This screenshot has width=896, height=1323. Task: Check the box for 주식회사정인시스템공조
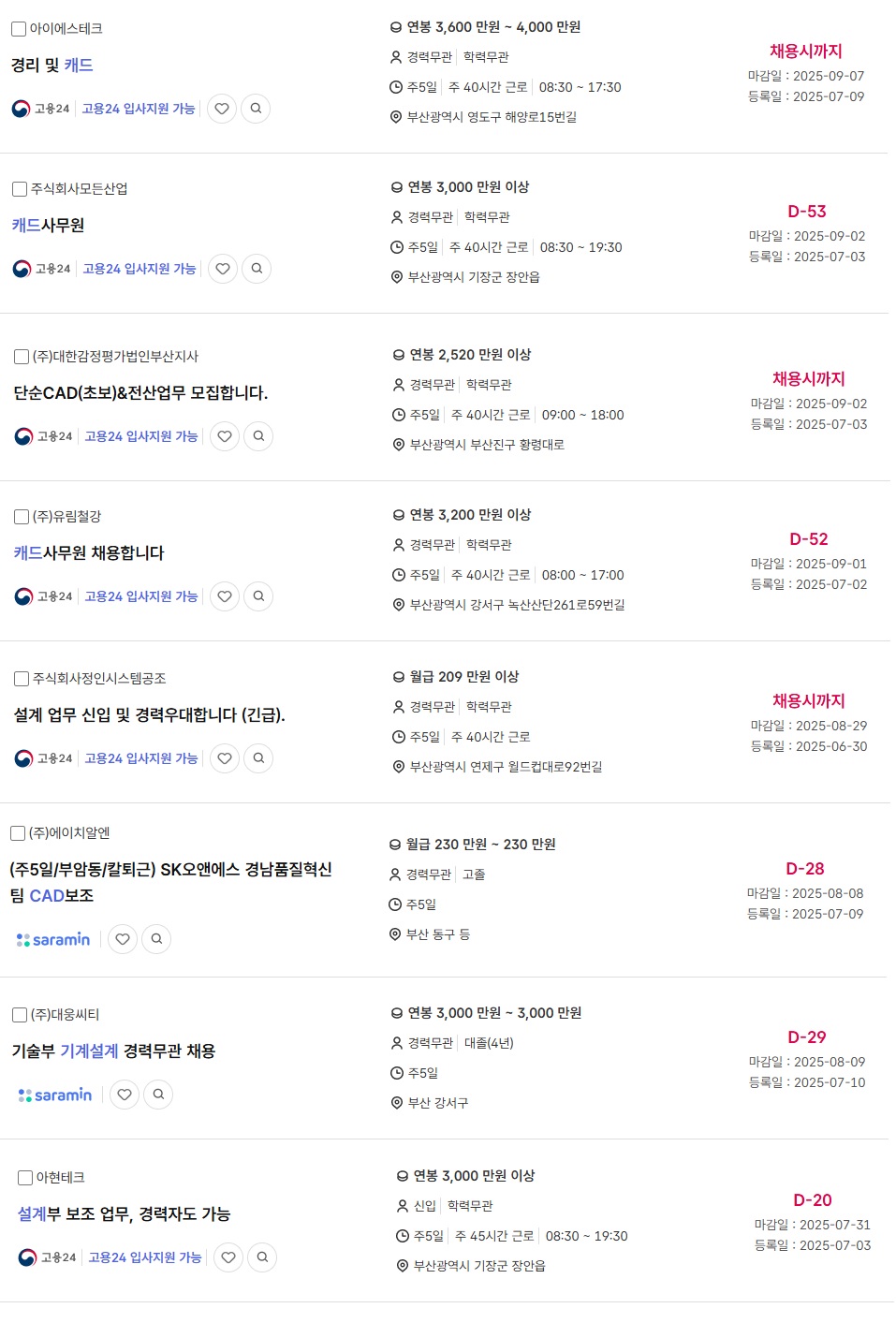pyautogui.click(x=22, y=679)
